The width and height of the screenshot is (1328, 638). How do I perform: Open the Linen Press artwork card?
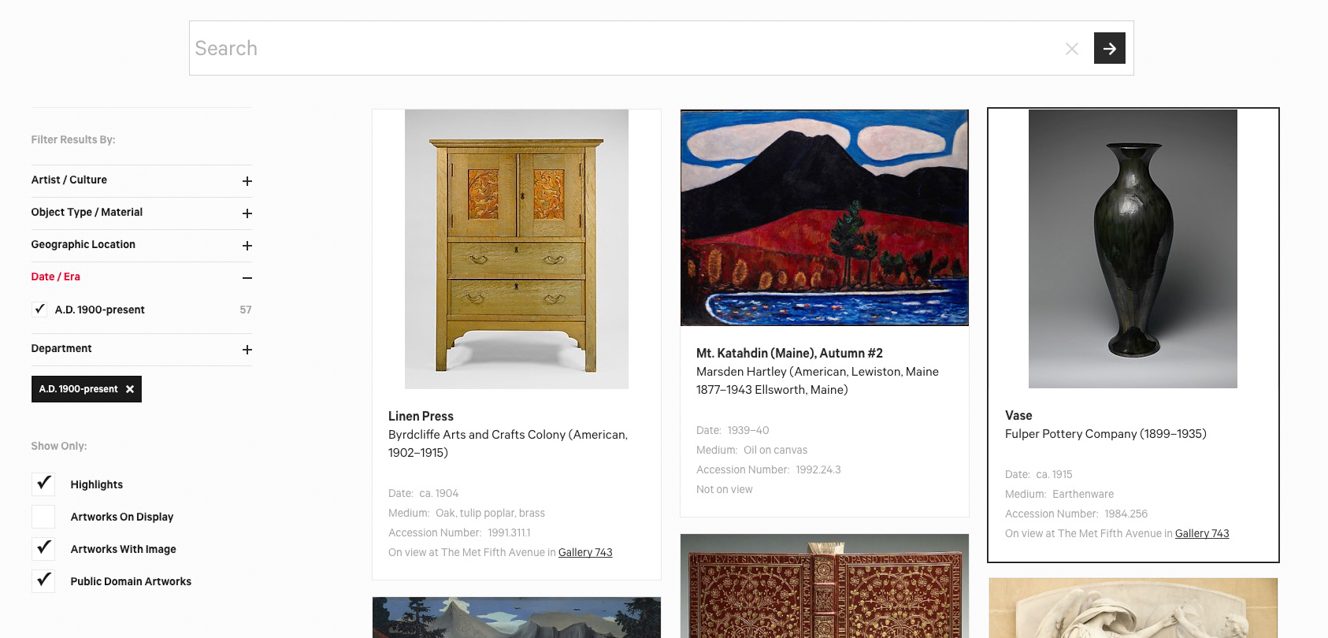[421, 416]
